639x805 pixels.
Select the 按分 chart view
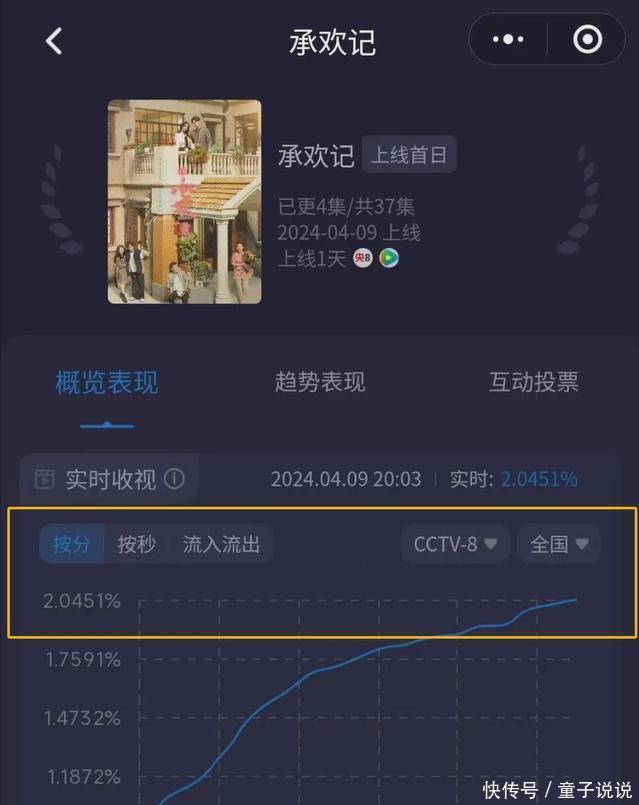[x=72, y=544]
